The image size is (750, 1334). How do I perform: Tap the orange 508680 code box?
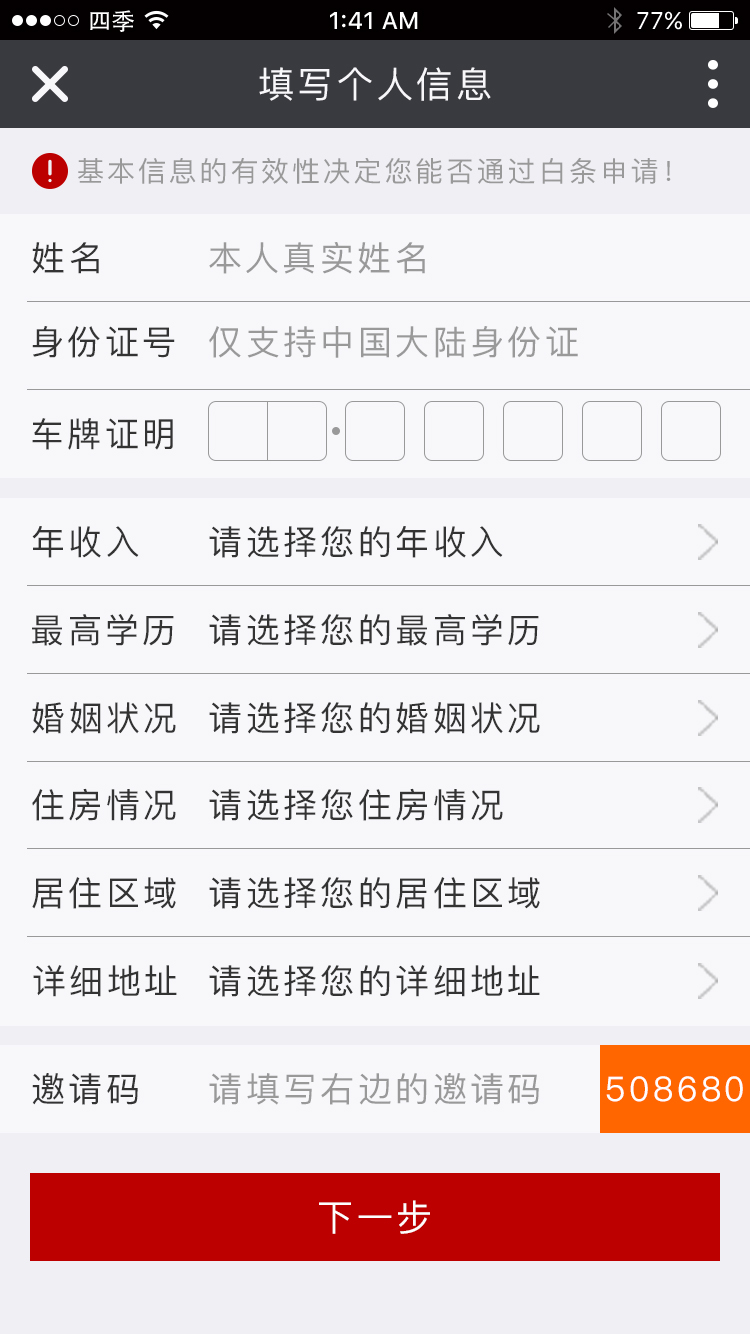[x=675, y=1089]
